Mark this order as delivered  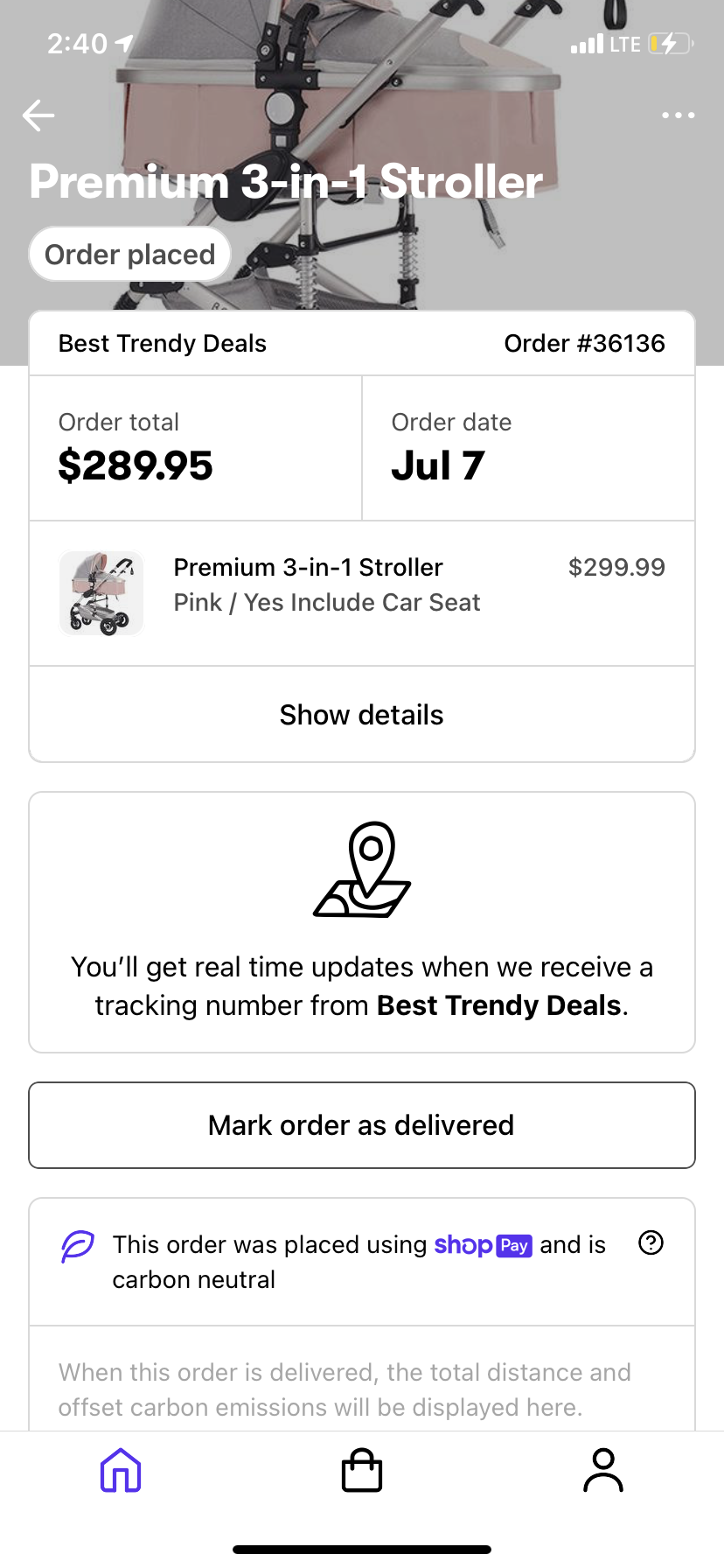pos(361,1125)
